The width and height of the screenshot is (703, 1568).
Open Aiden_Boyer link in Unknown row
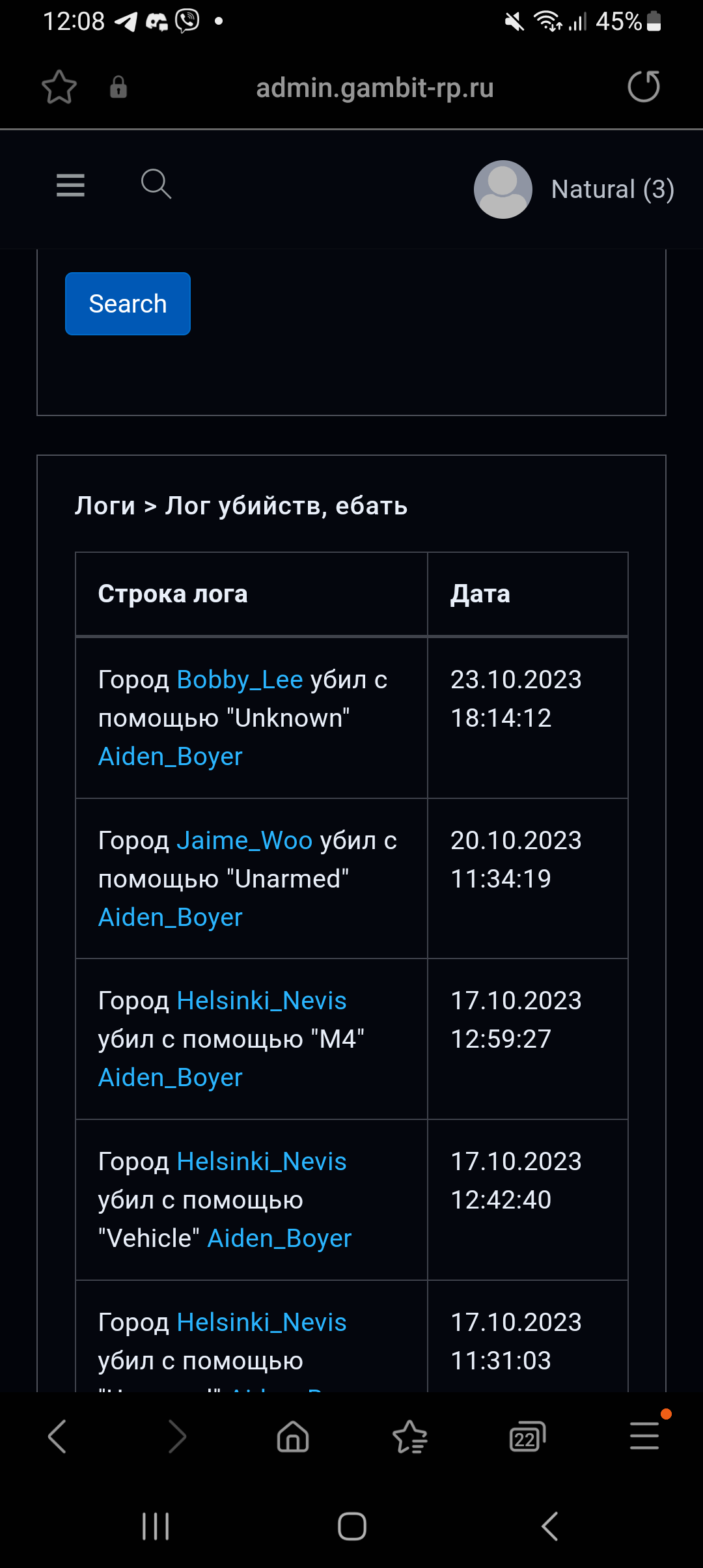[170, 757]
